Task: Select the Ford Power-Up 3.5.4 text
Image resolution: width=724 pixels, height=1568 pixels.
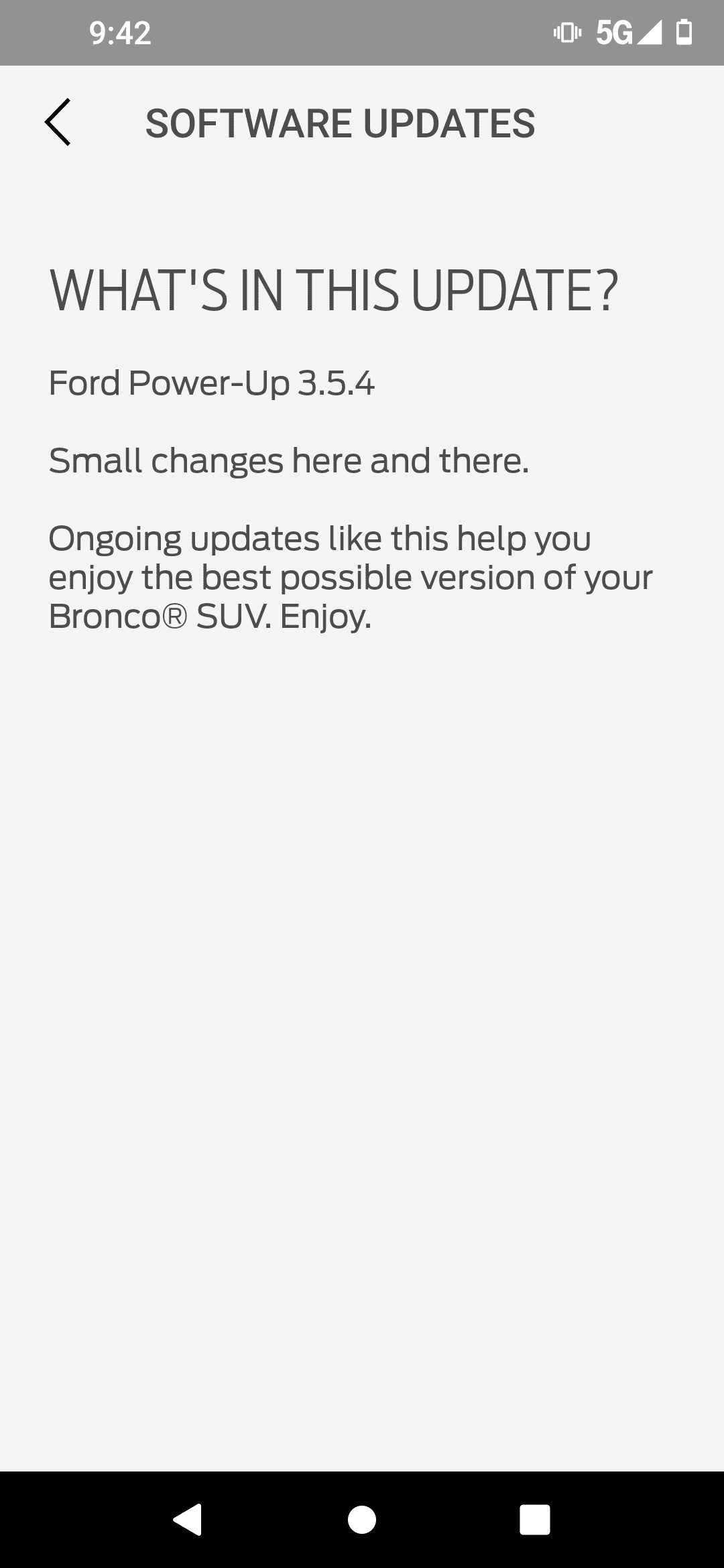Action: (213, 382)
